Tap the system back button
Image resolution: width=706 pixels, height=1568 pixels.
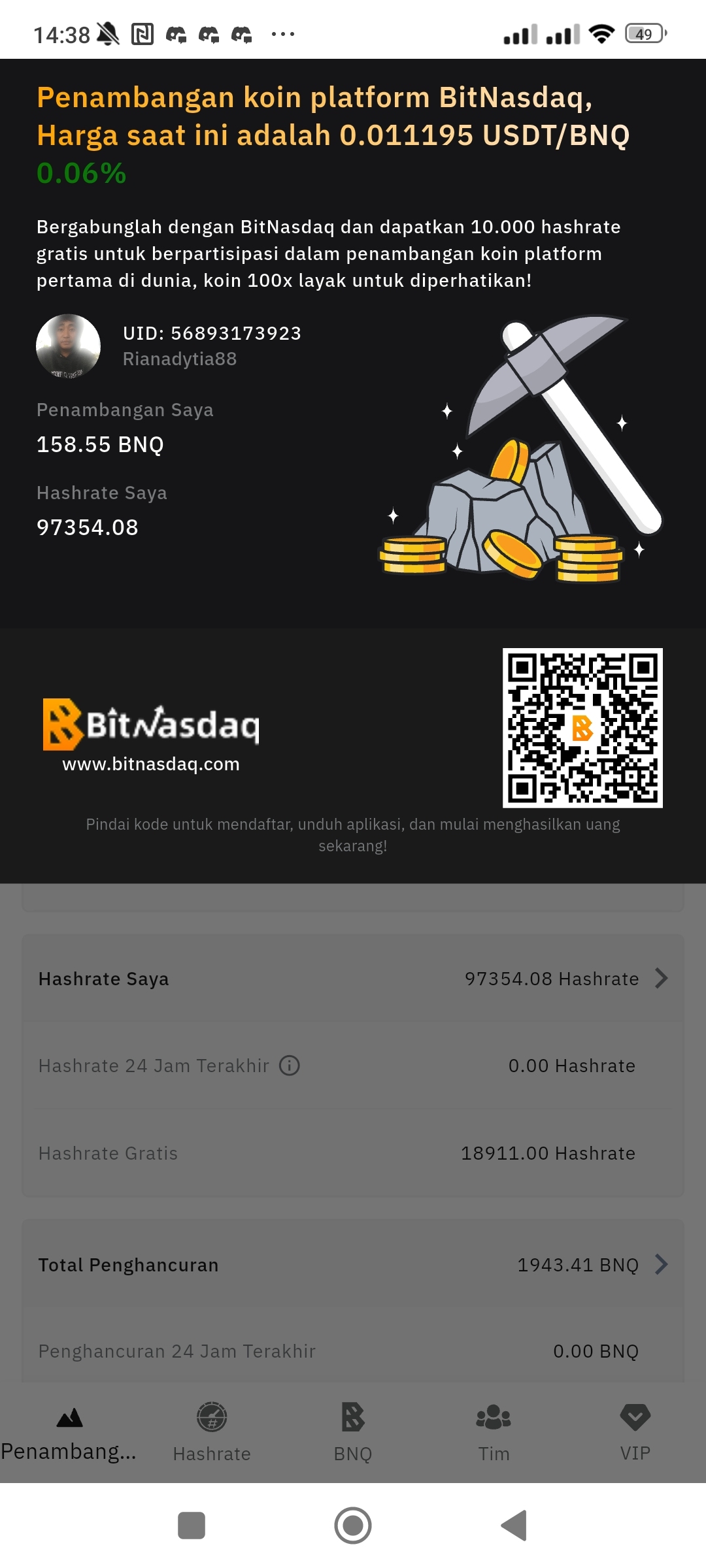[514, 1526]
